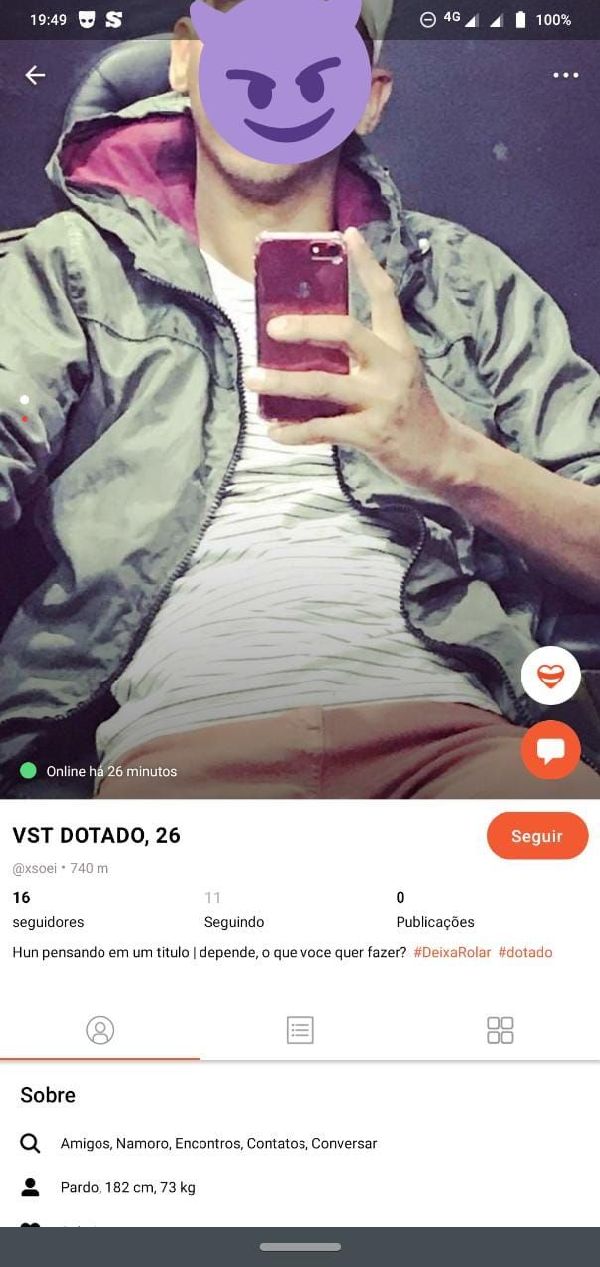Go back using the arrow icon
600x1267 pixels.
click(x=35, y=75)
